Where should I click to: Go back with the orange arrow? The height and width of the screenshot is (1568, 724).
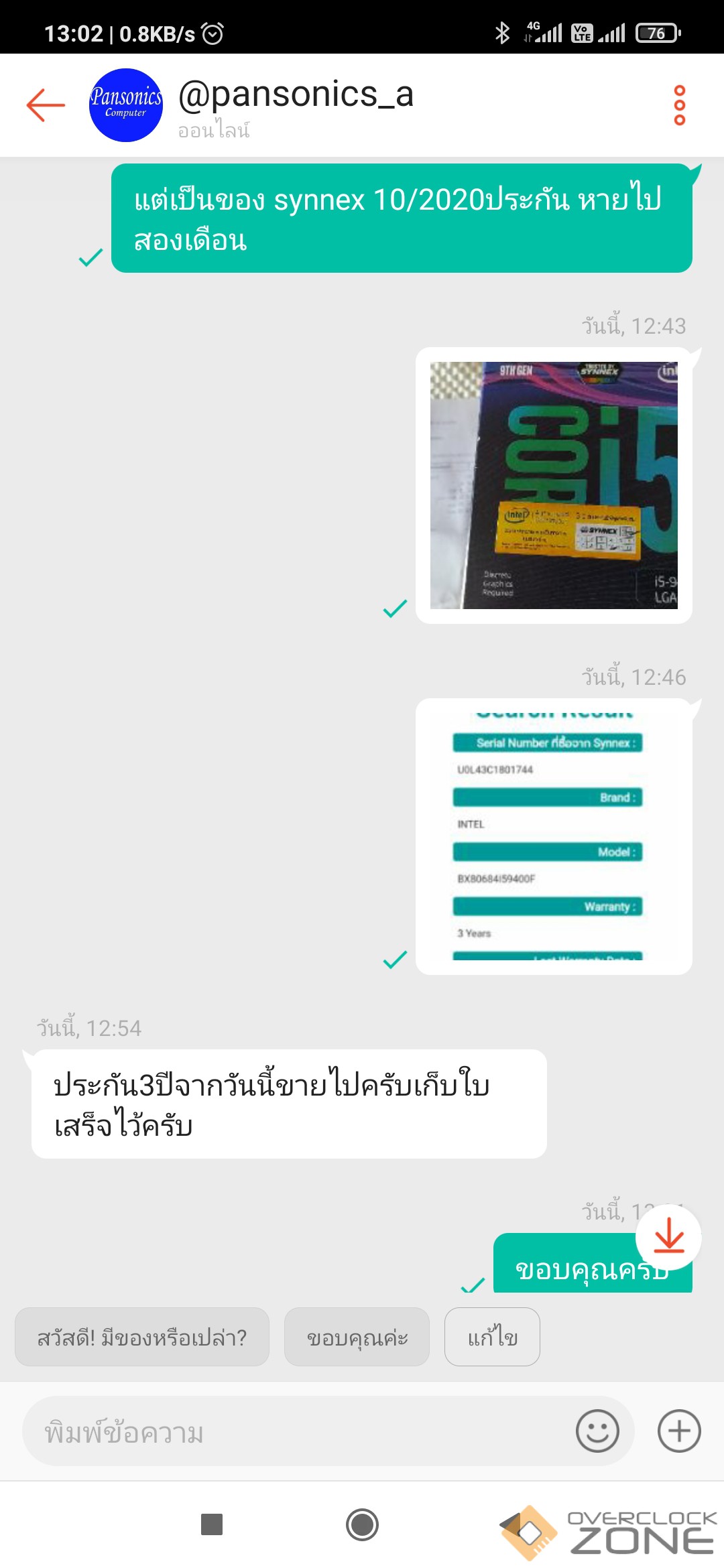pyautogui.click(x=46, y=105)
